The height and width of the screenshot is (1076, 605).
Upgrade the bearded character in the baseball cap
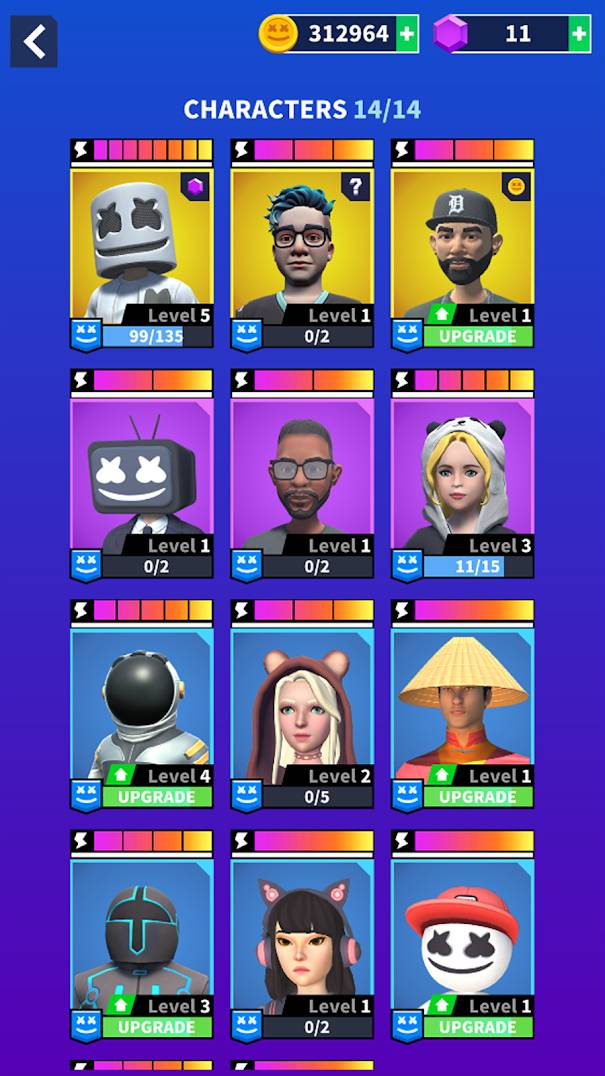(478, 336)
